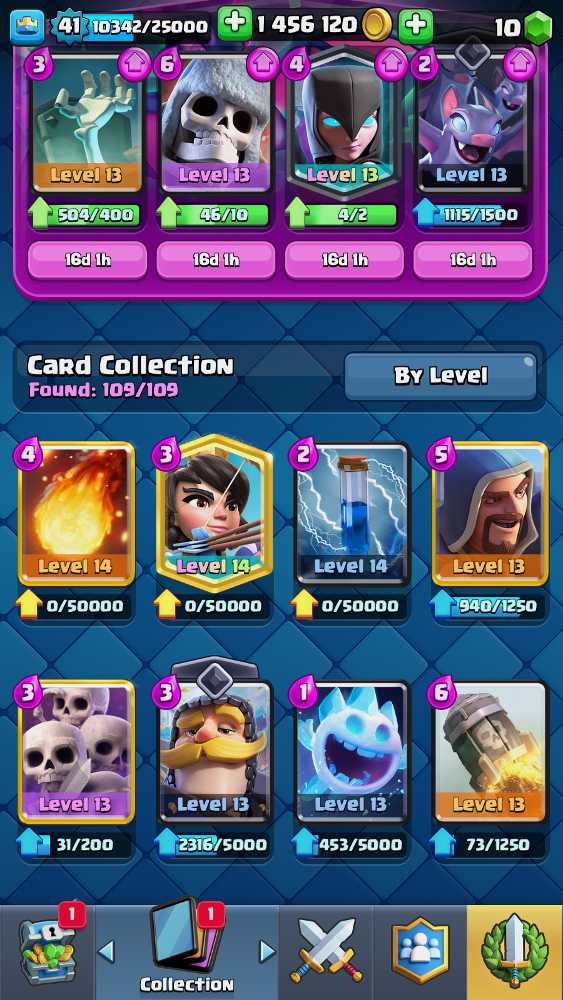Image resolution: width=563 pixels, height=1000 pixels.
Task: Open the Wizard card with 940/1250
Action: tap(490, 513)
